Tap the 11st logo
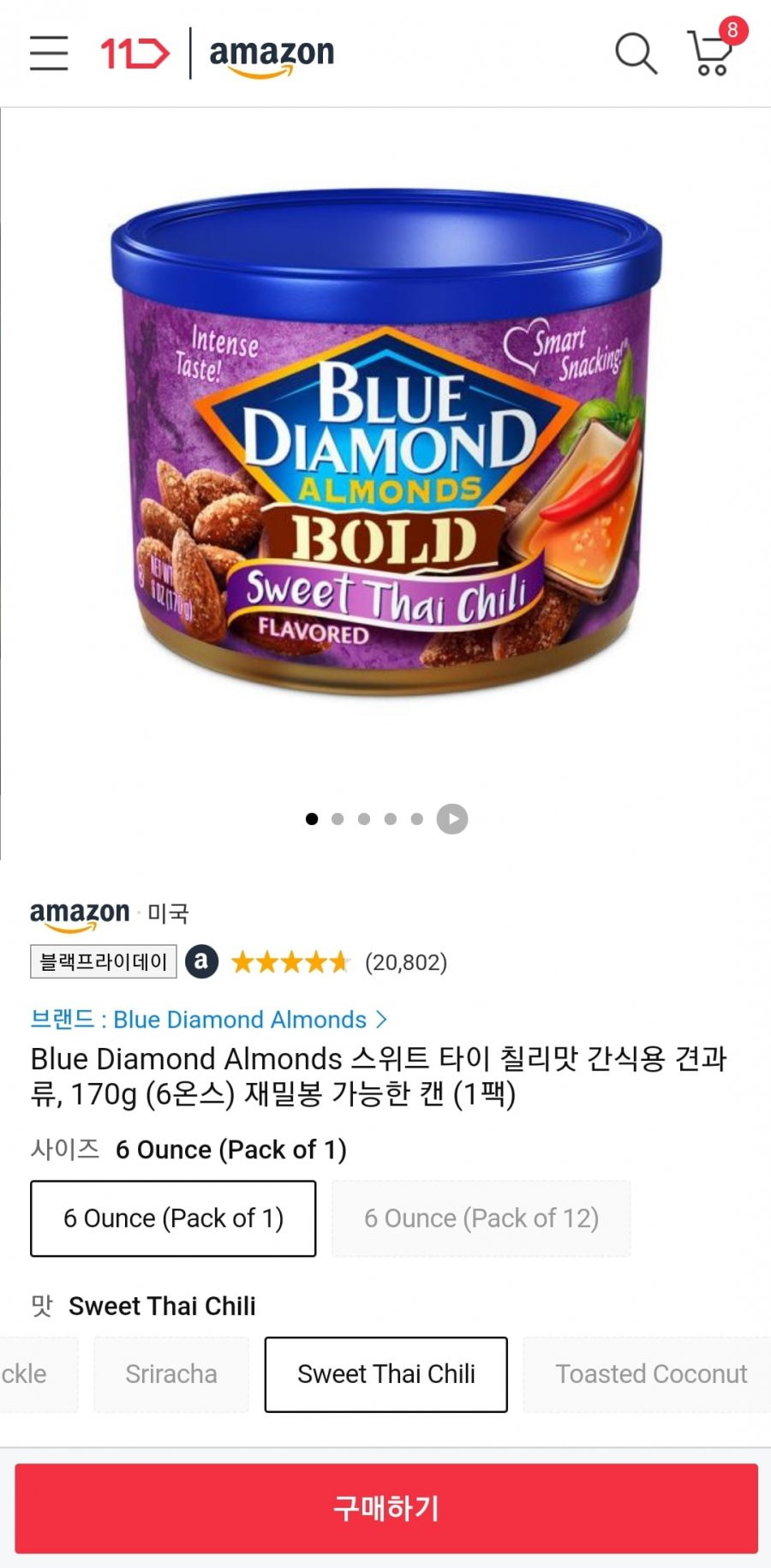 135,53
